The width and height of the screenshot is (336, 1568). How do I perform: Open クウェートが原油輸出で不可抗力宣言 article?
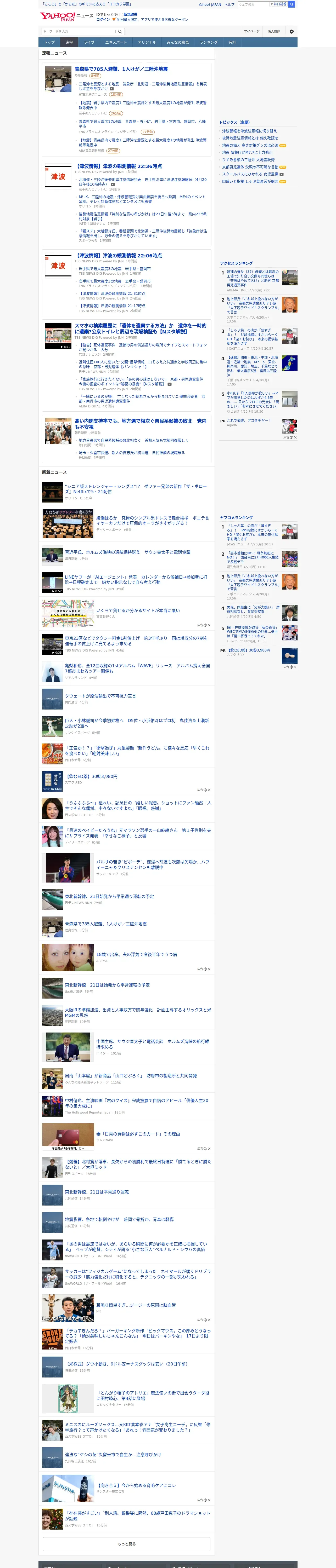[x=101, y=696]
